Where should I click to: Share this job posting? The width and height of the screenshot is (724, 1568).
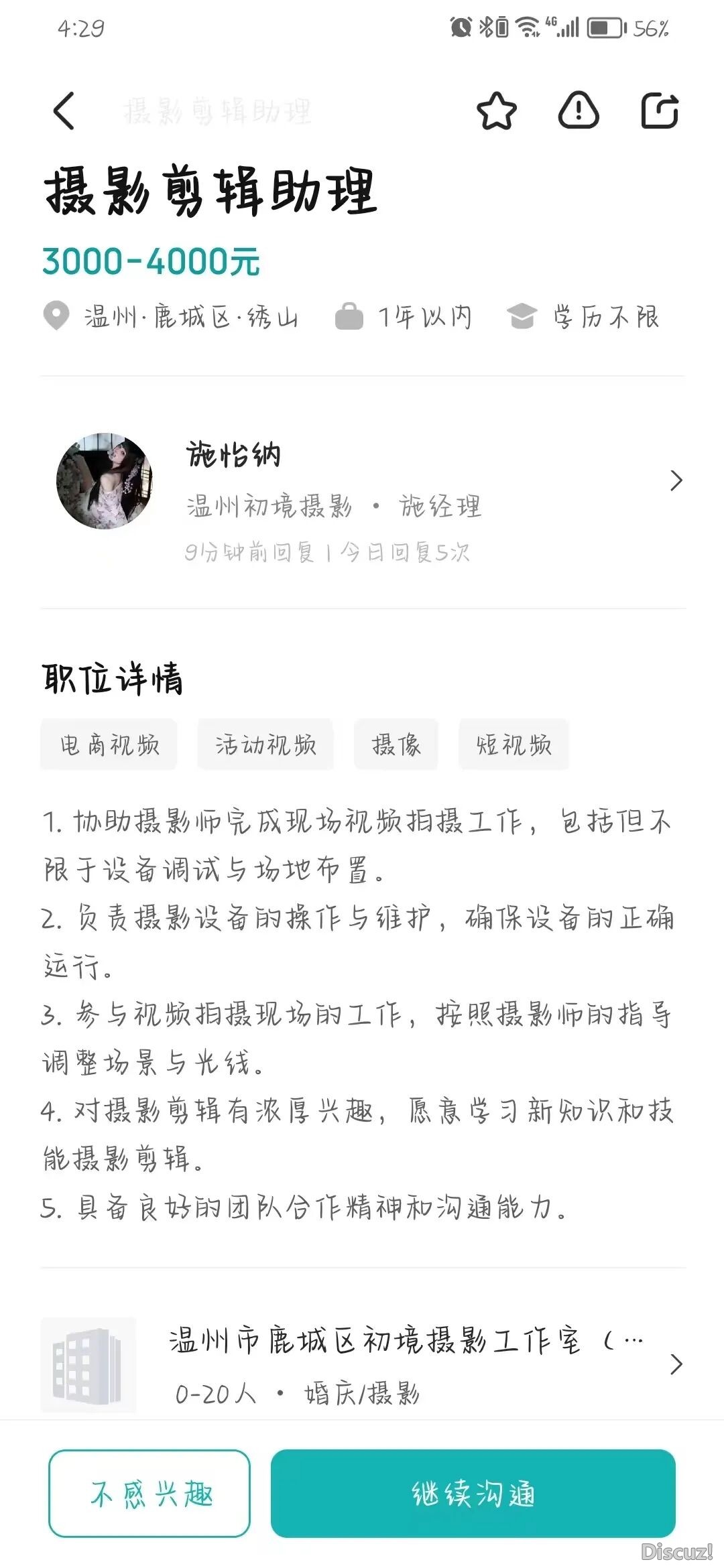point(660,111)
